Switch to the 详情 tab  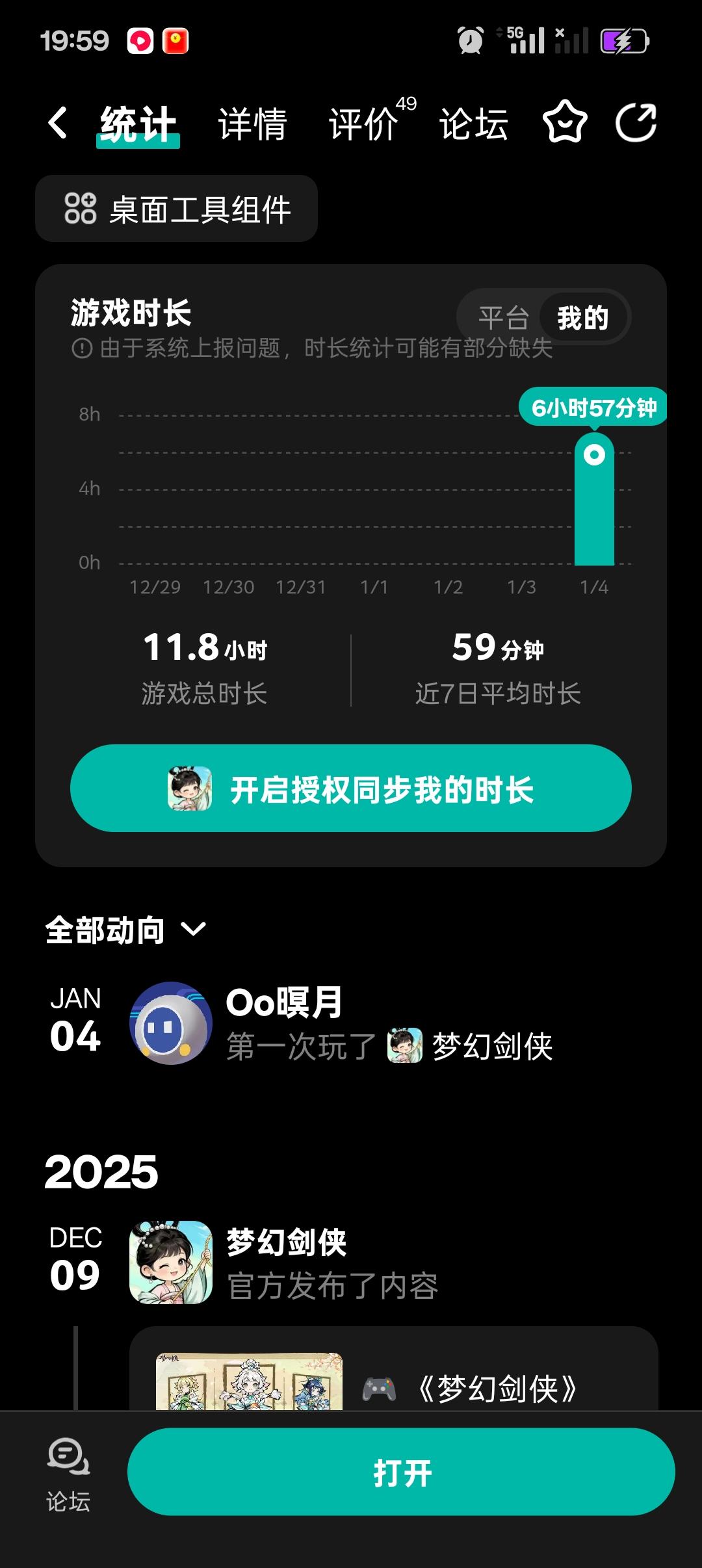(x=252, y=124)
